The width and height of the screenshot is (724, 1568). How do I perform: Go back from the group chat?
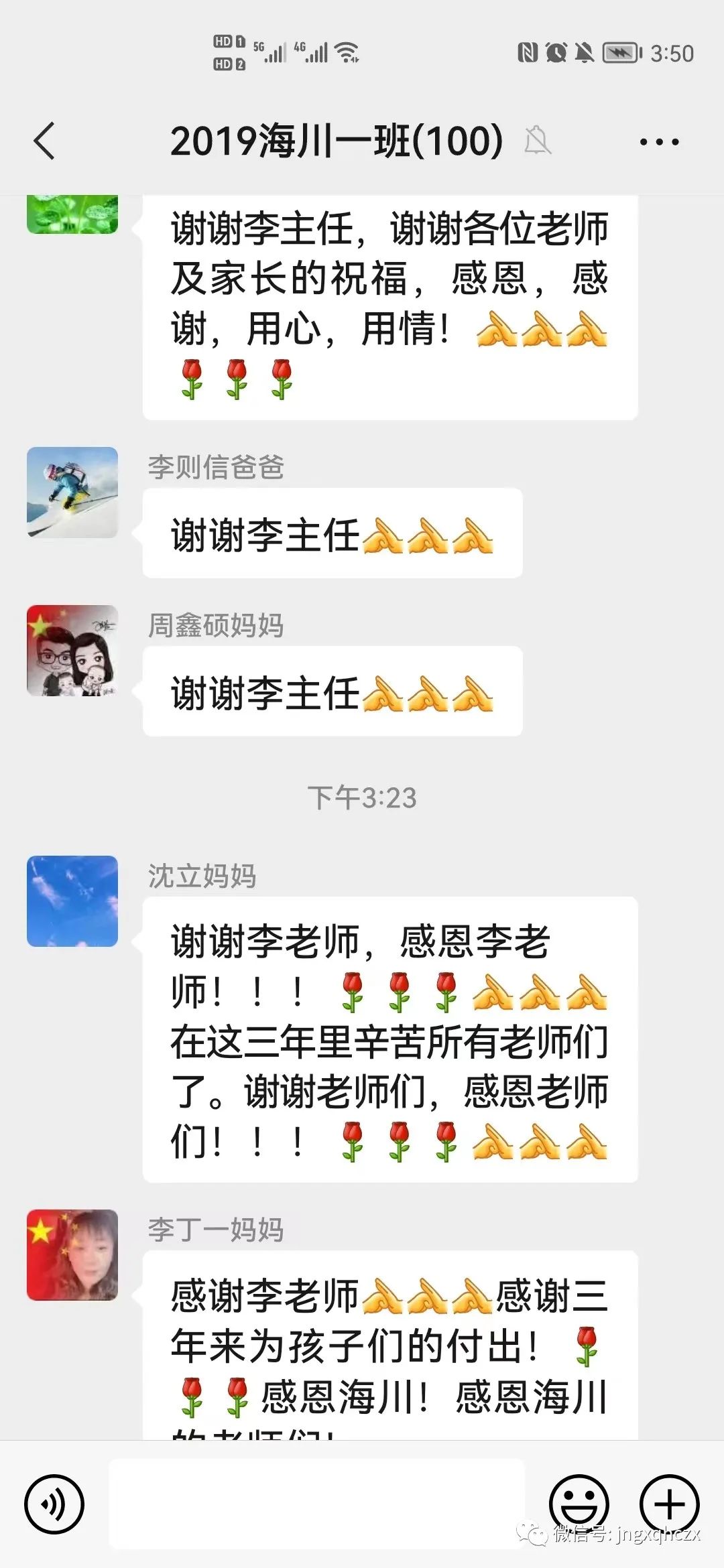(44, 141)
